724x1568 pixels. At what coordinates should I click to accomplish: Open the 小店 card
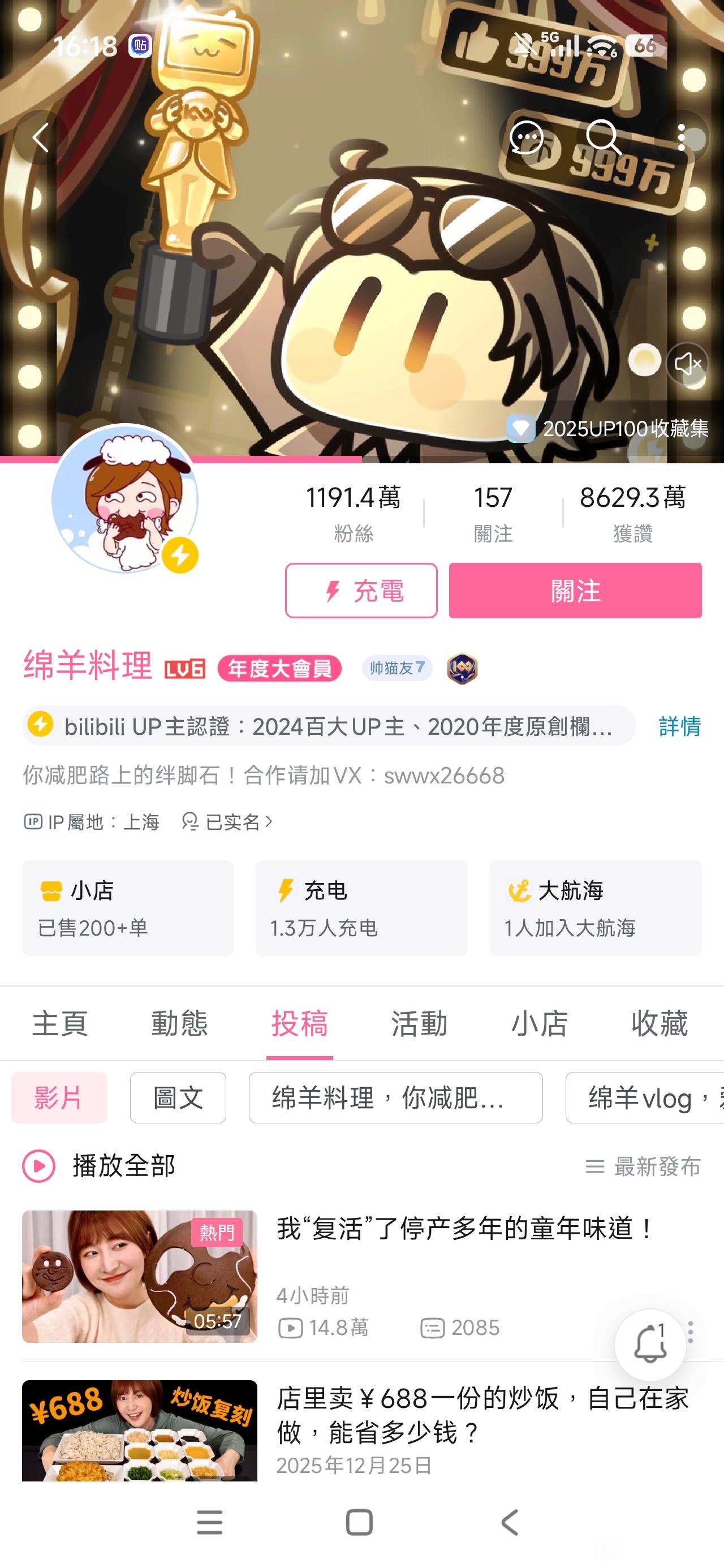coord(128,907)
